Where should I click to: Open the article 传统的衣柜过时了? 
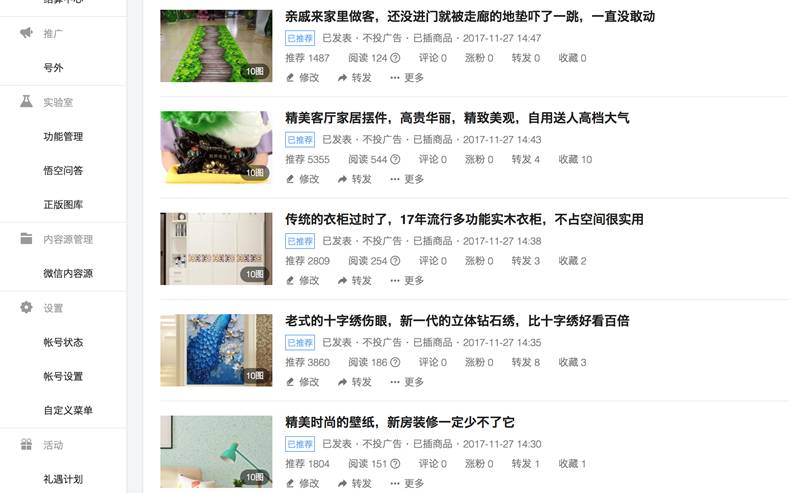click(464, 220)
